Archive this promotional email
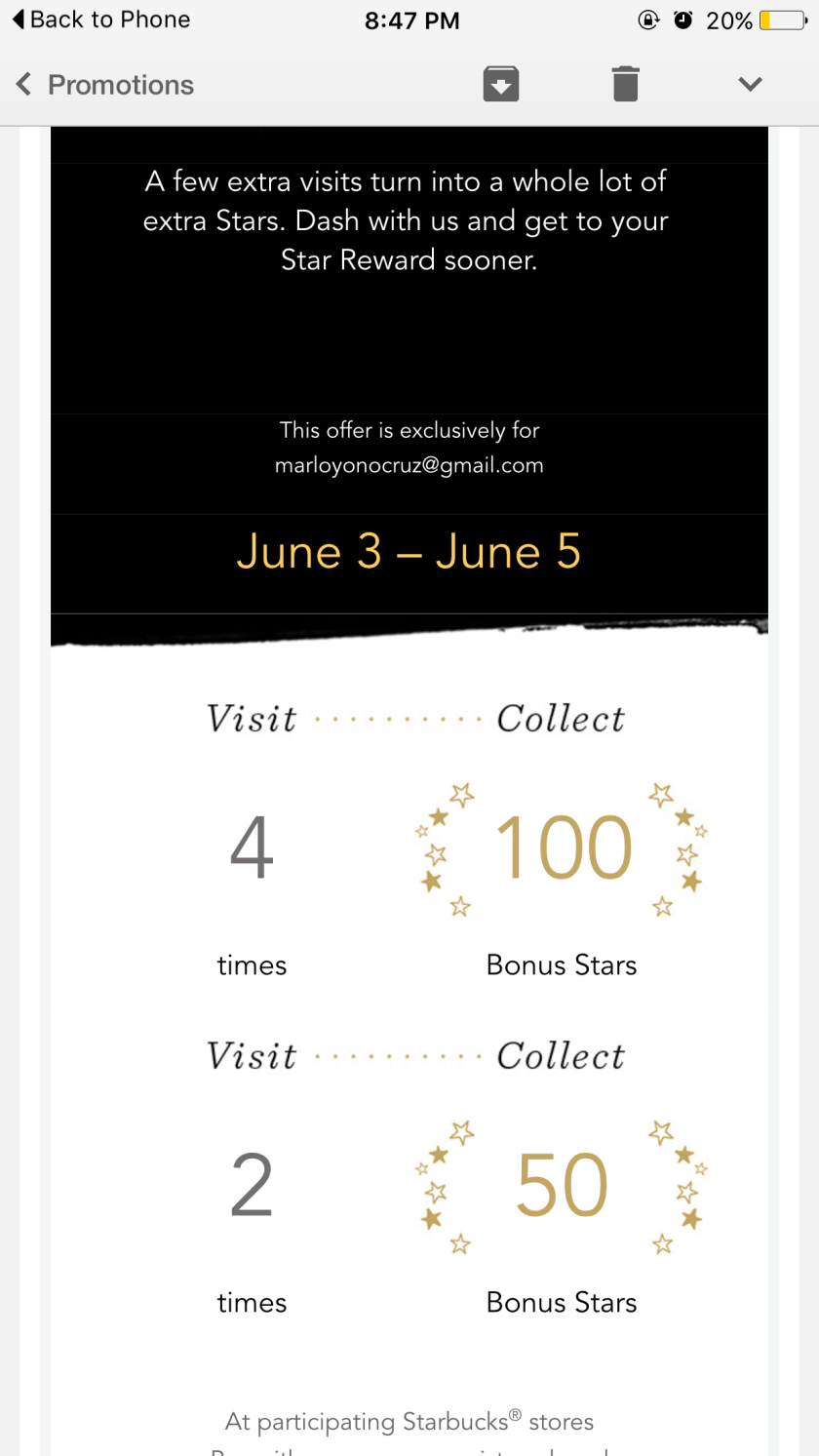 click(500, 85)
